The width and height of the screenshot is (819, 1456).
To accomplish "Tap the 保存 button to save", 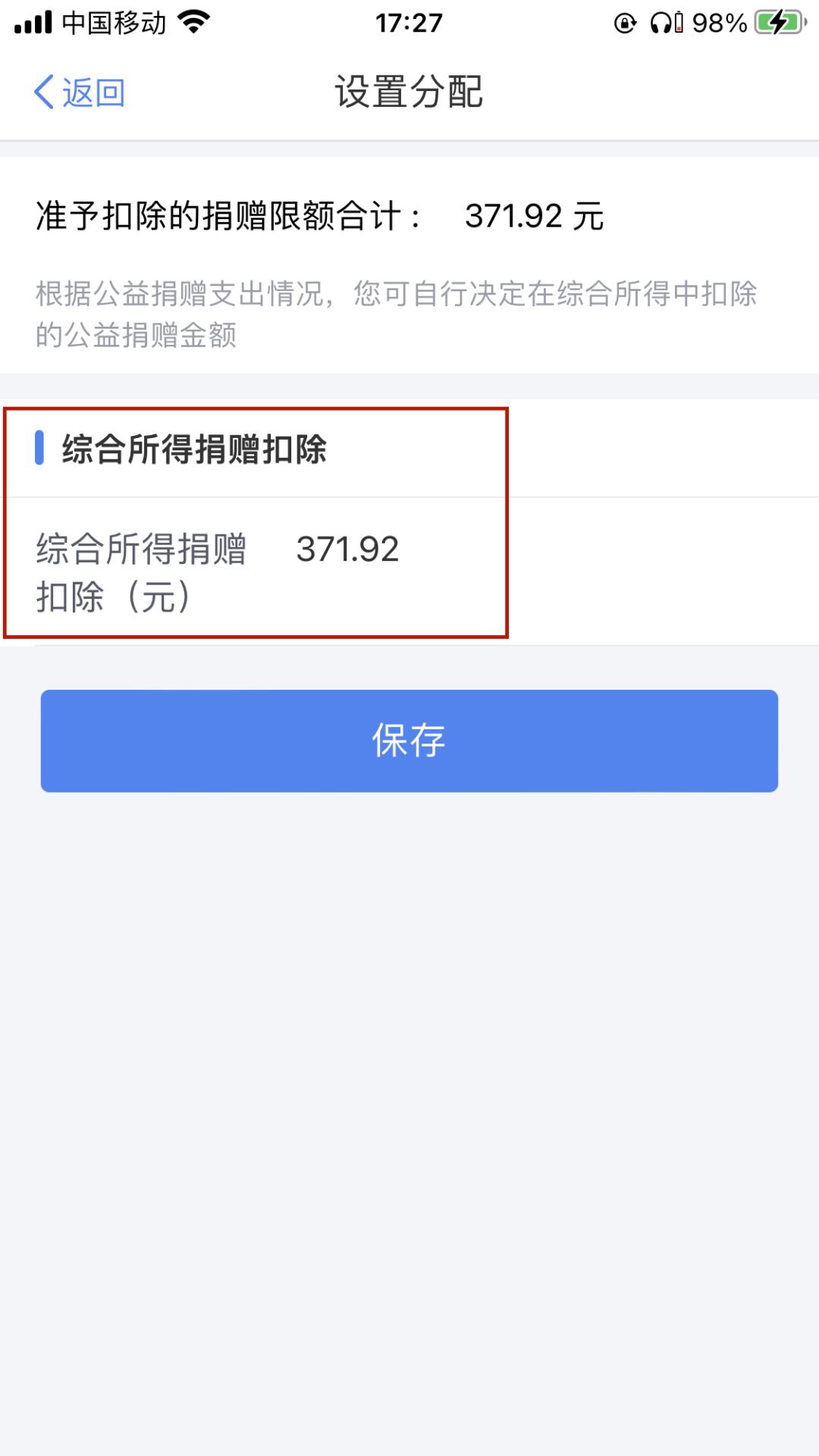I will click(409, 741).
